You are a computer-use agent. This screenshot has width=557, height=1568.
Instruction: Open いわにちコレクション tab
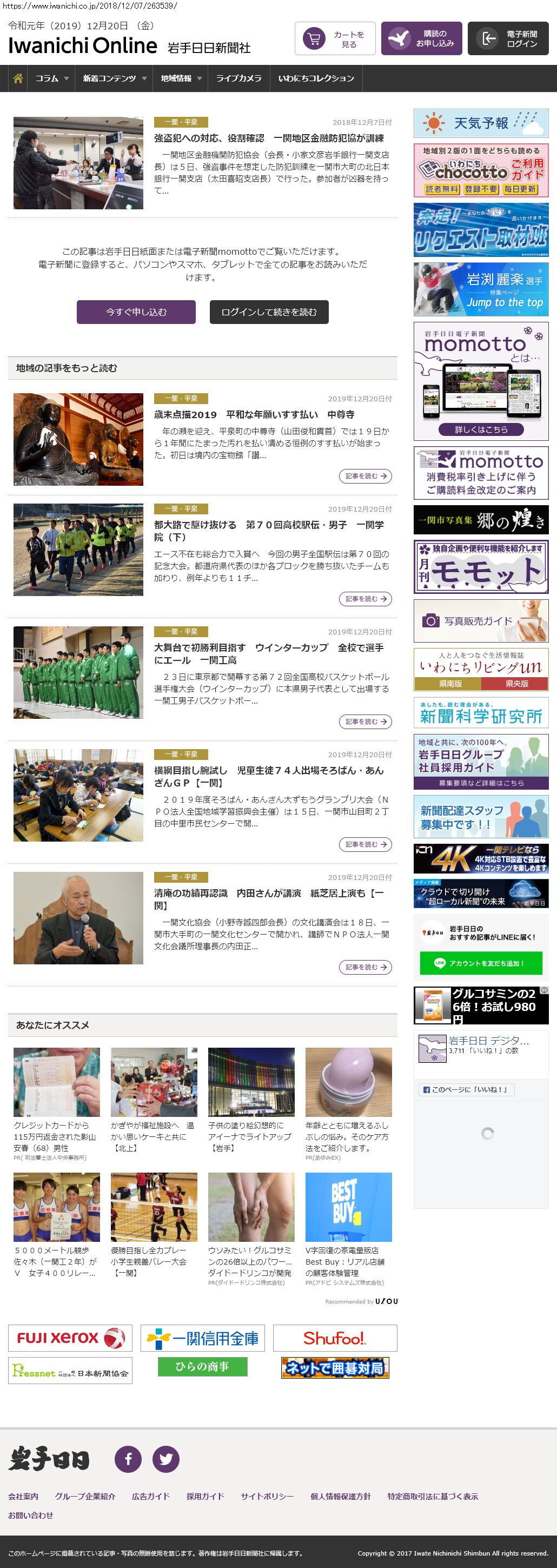(316, 78)
